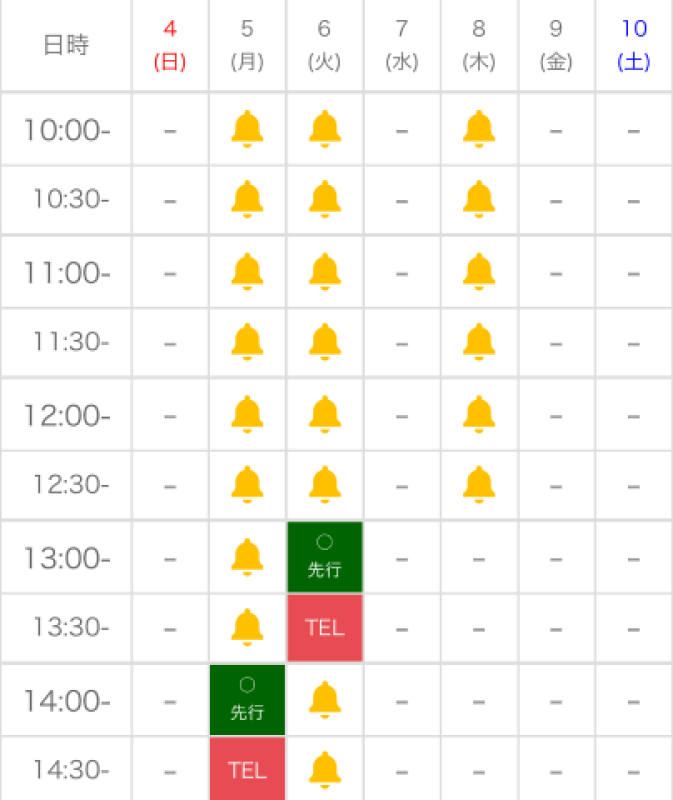Tap the TEL cell for Tuesday 13:30
The width and height of the screenshot is (673, 800).
(324, 628)
